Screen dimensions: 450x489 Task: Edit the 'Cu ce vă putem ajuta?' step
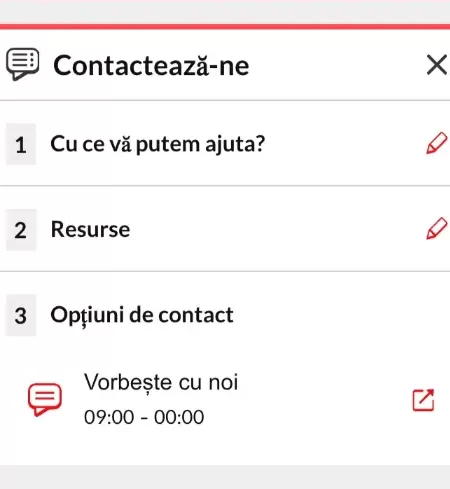click(436, 143)
